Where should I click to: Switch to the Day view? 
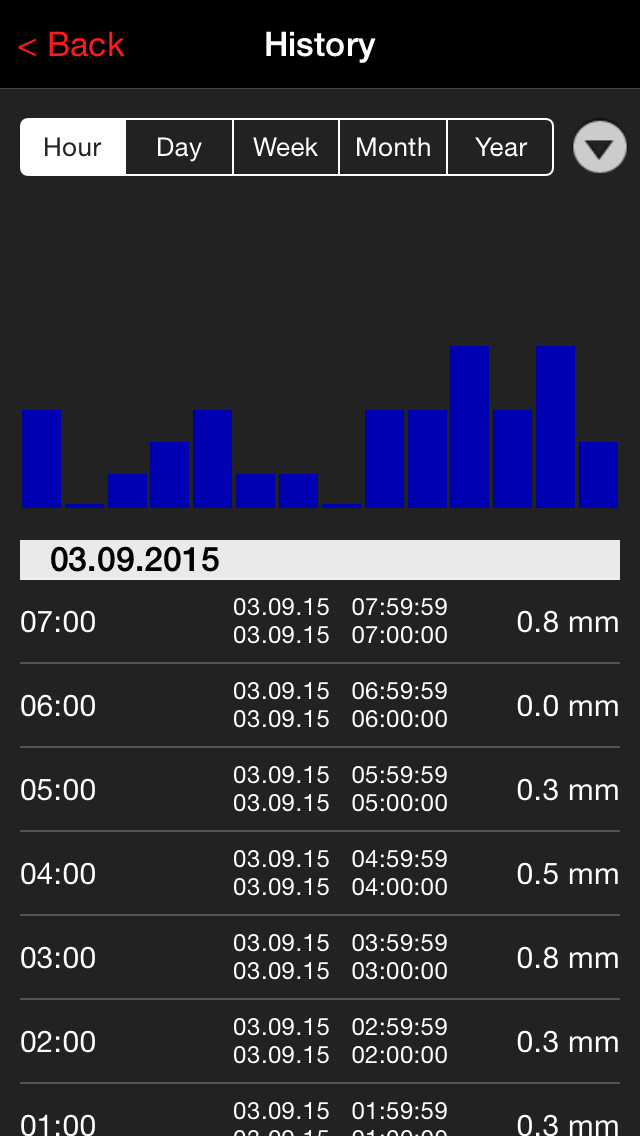coord(179,147)
